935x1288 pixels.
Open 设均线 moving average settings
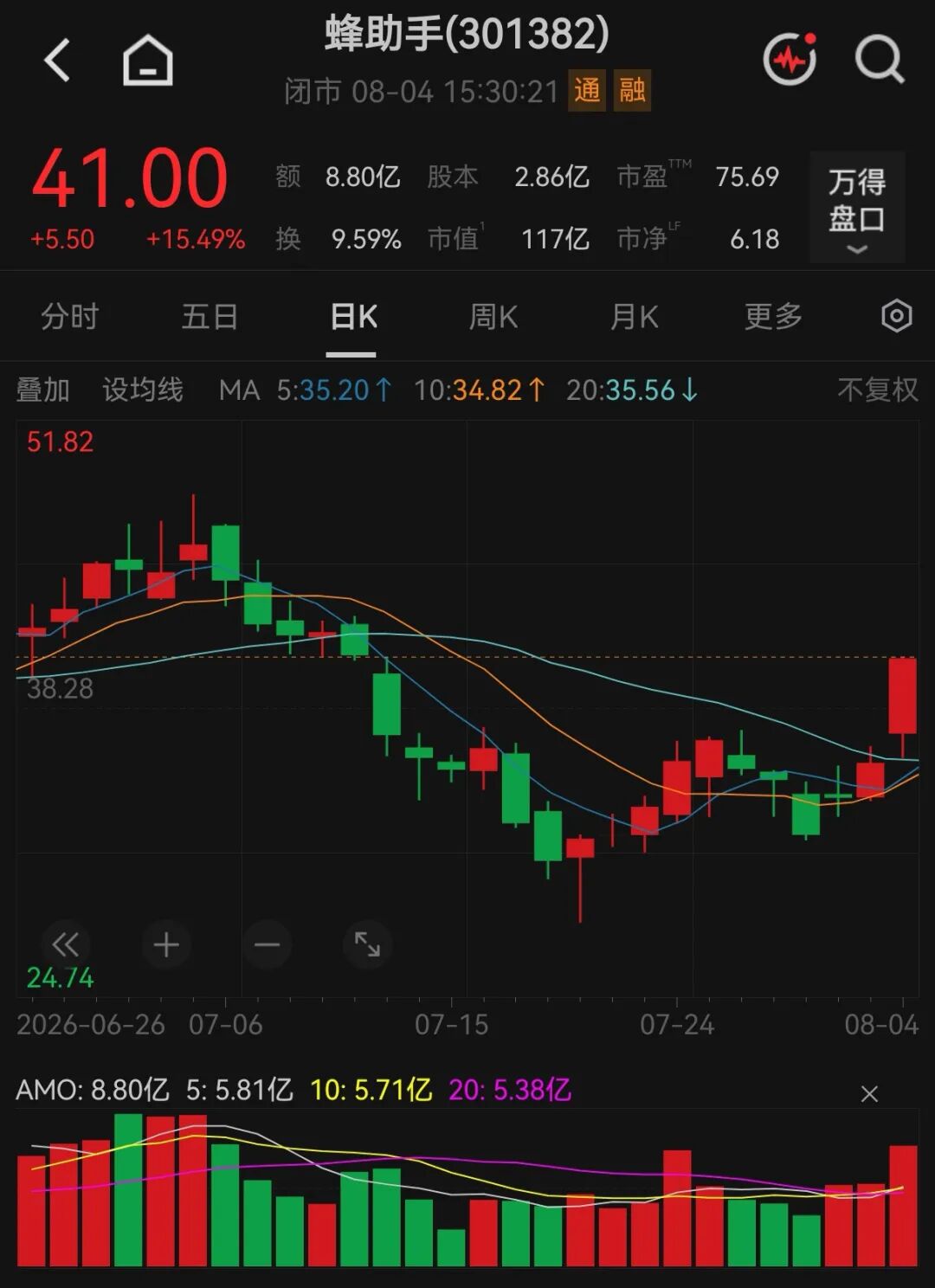143,390
